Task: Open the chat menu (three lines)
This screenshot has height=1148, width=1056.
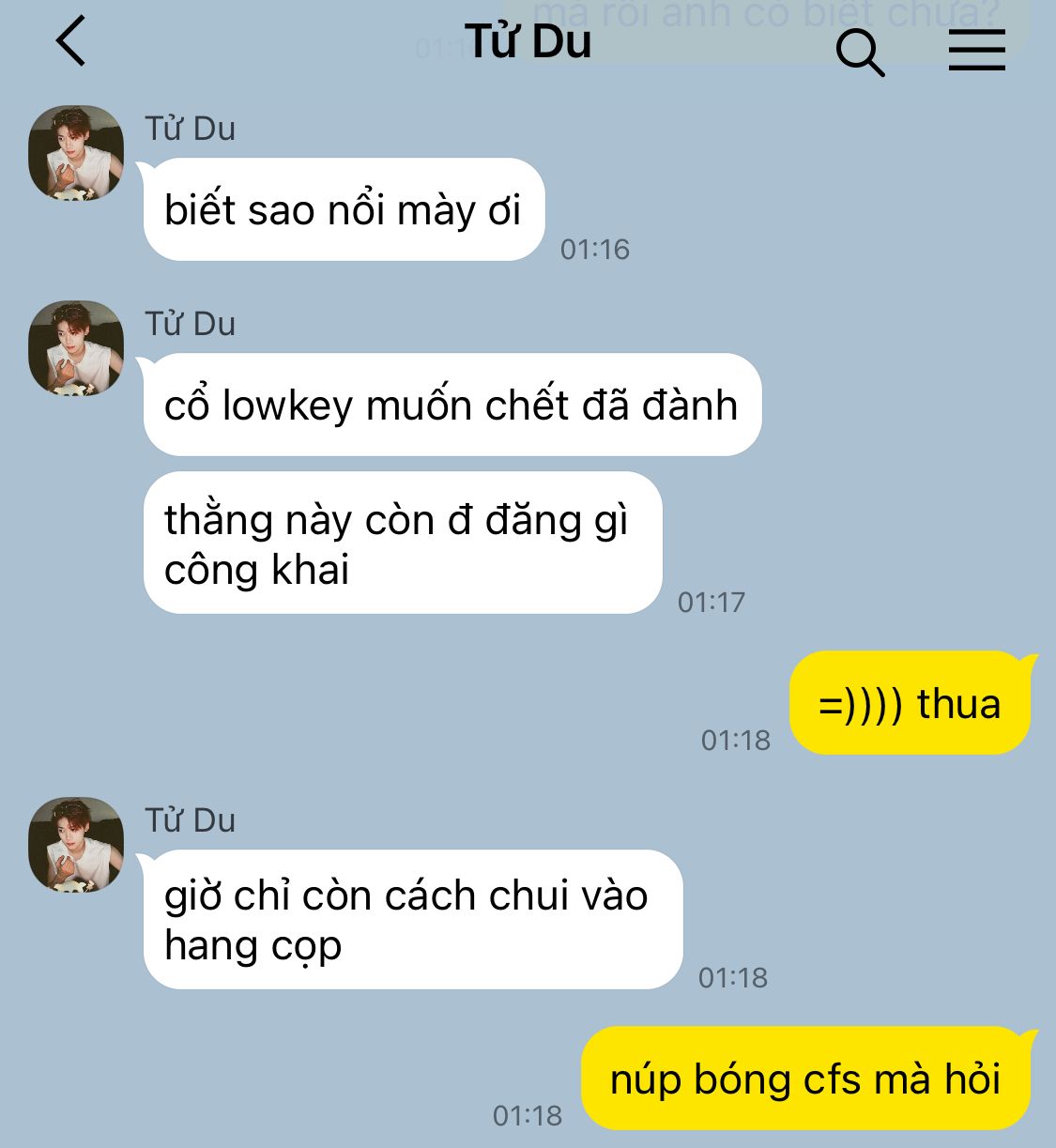Action: [976, 50]
